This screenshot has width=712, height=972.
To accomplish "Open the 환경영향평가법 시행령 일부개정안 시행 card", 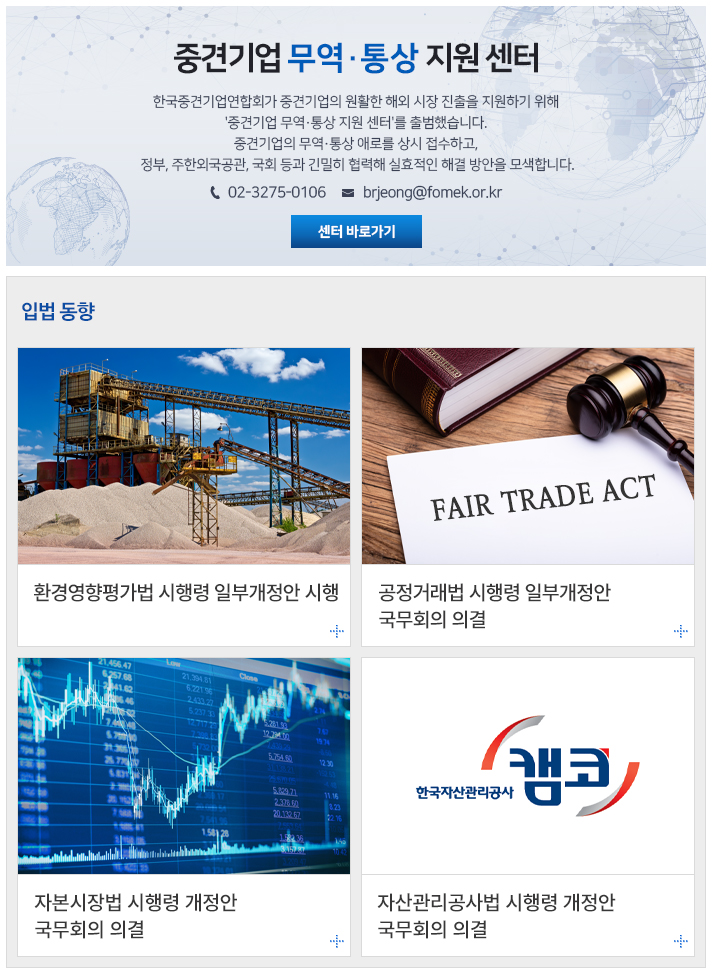I will click(184, 496).
